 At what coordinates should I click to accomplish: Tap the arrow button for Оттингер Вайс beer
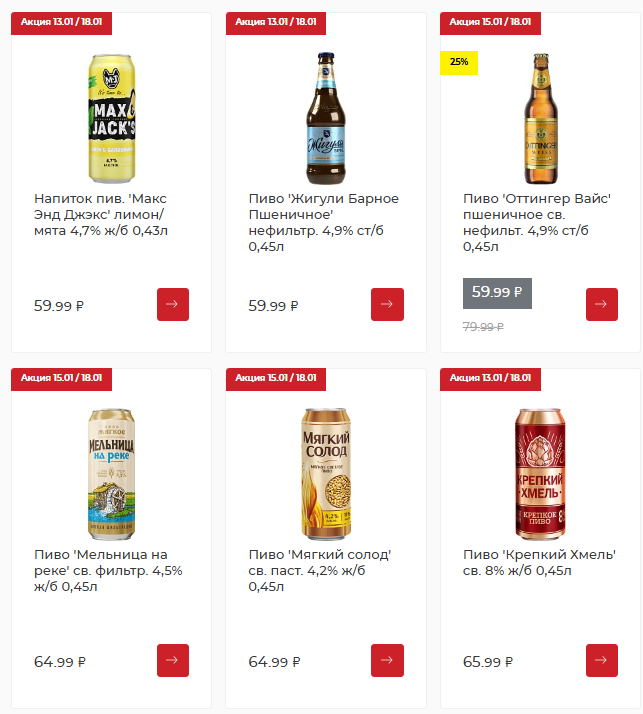(601, 304)
